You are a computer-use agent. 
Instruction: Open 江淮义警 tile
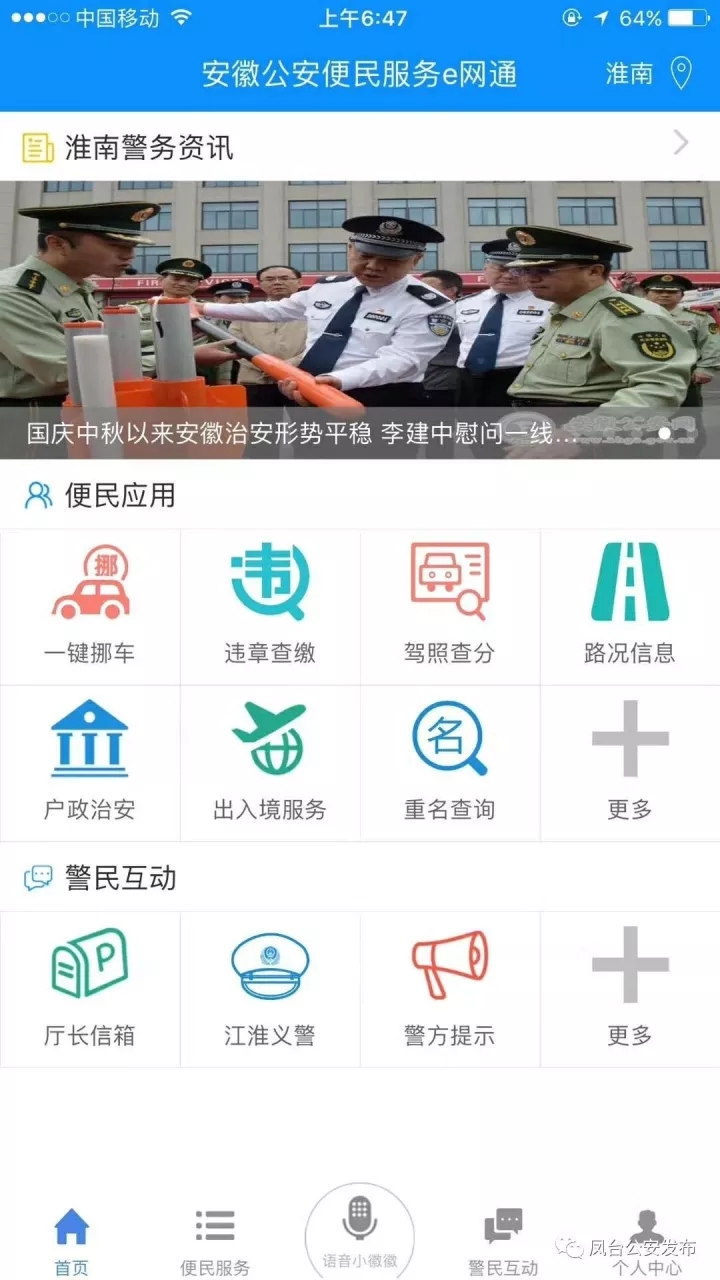coord(270,989)
